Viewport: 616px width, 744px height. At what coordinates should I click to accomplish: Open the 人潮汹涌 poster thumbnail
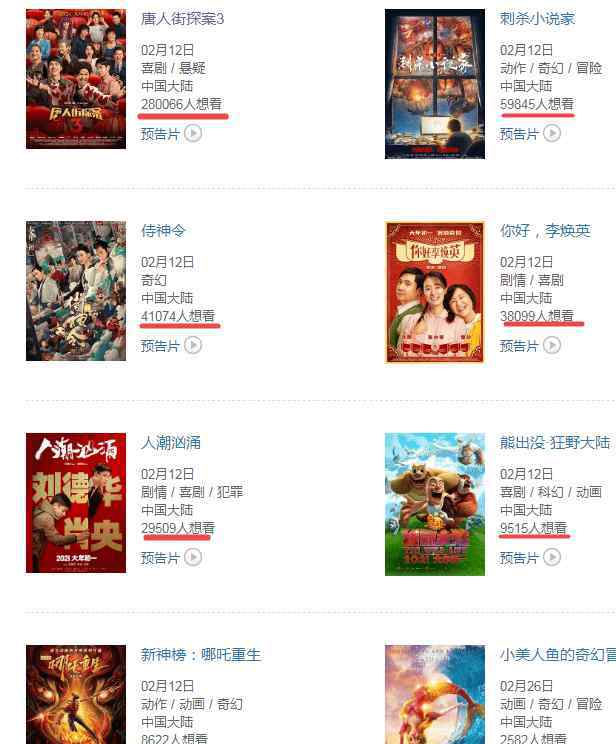point(76,503)
